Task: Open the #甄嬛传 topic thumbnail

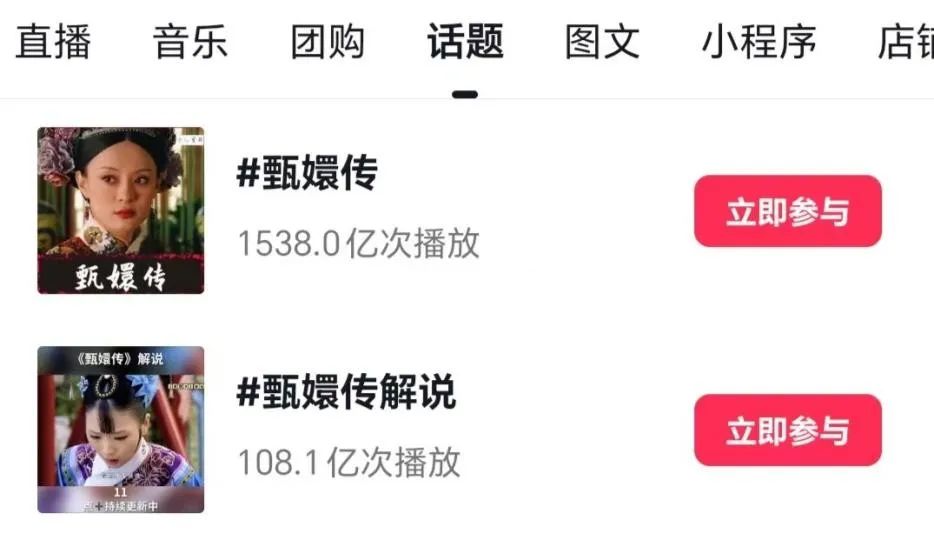Action: tap(120, 211)
